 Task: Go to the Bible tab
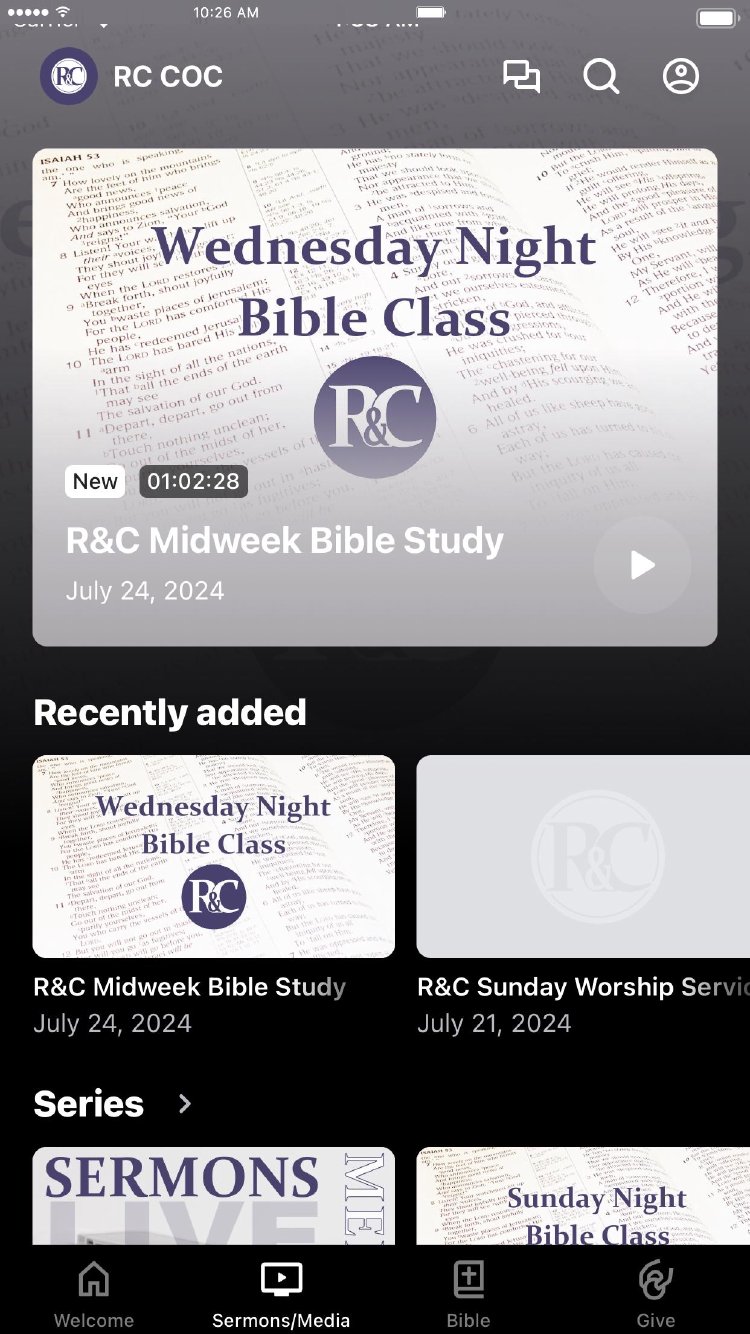tap(468, 1294)
